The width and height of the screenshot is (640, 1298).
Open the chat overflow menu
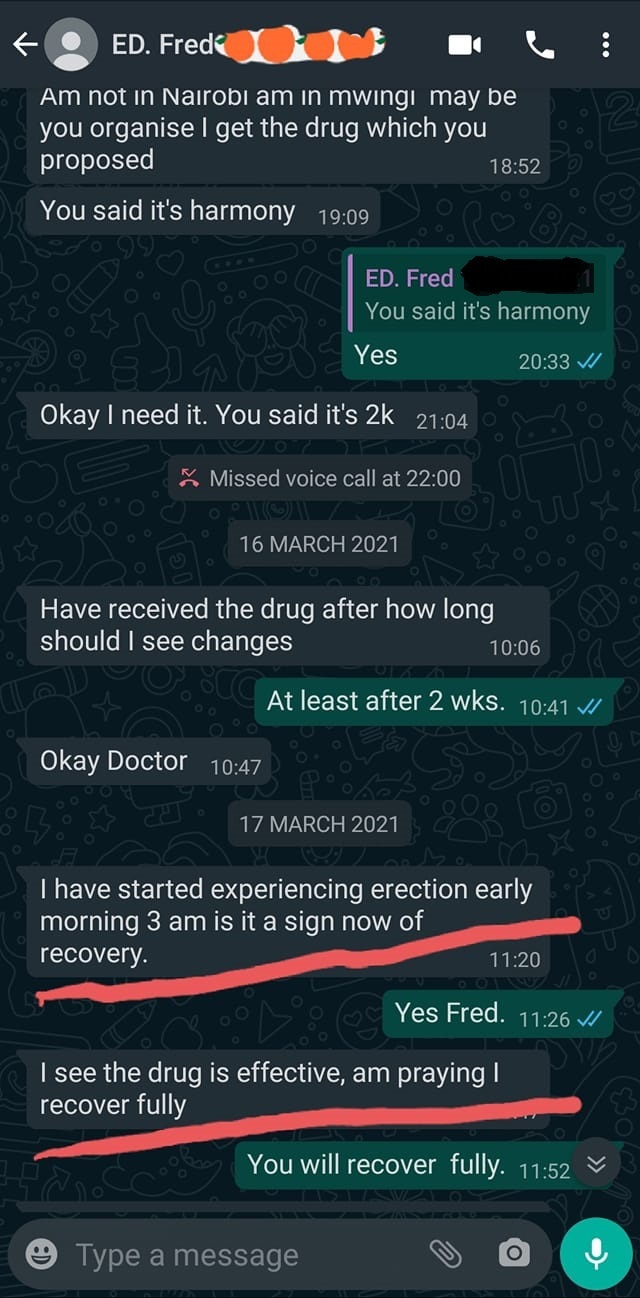(x=606, y=44)
